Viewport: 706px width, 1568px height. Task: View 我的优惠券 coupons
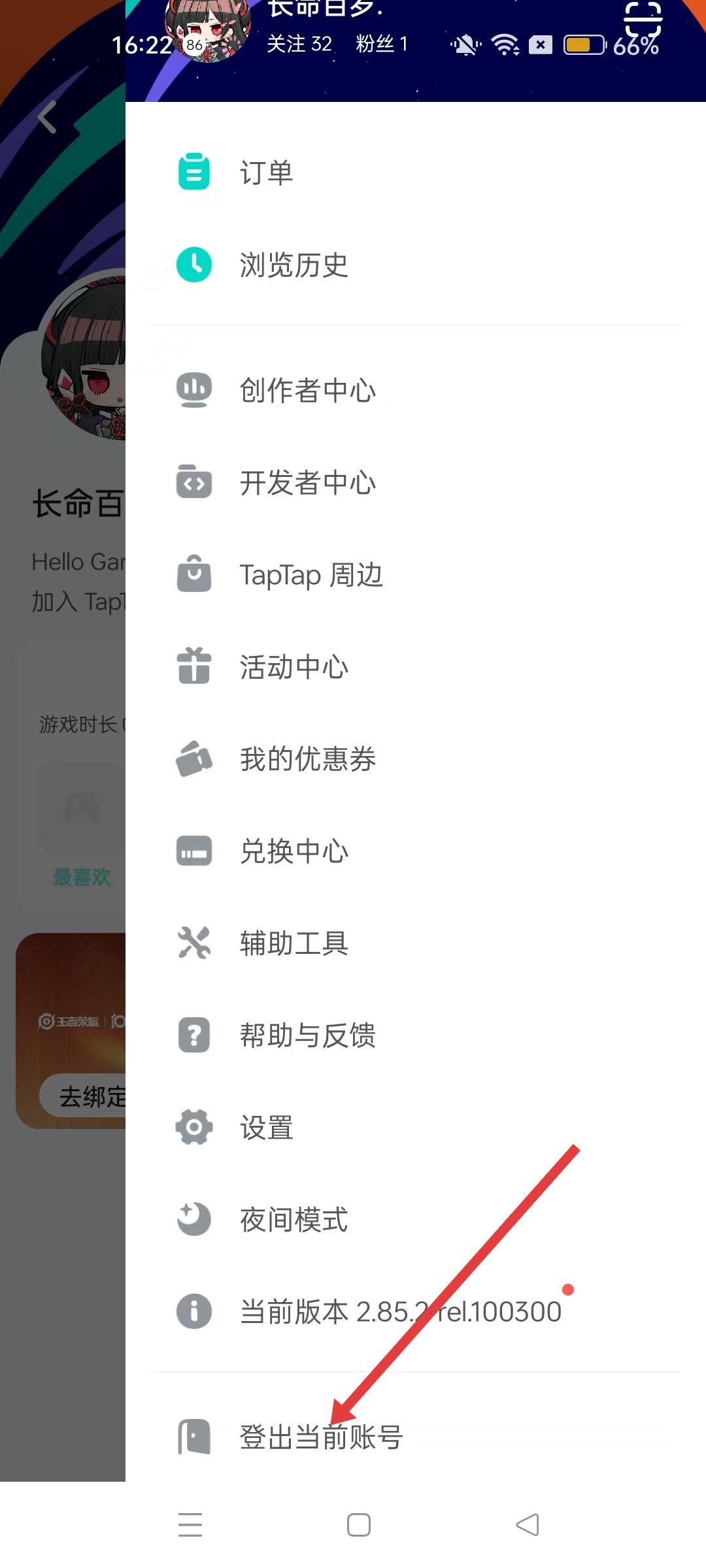[307, 760]
